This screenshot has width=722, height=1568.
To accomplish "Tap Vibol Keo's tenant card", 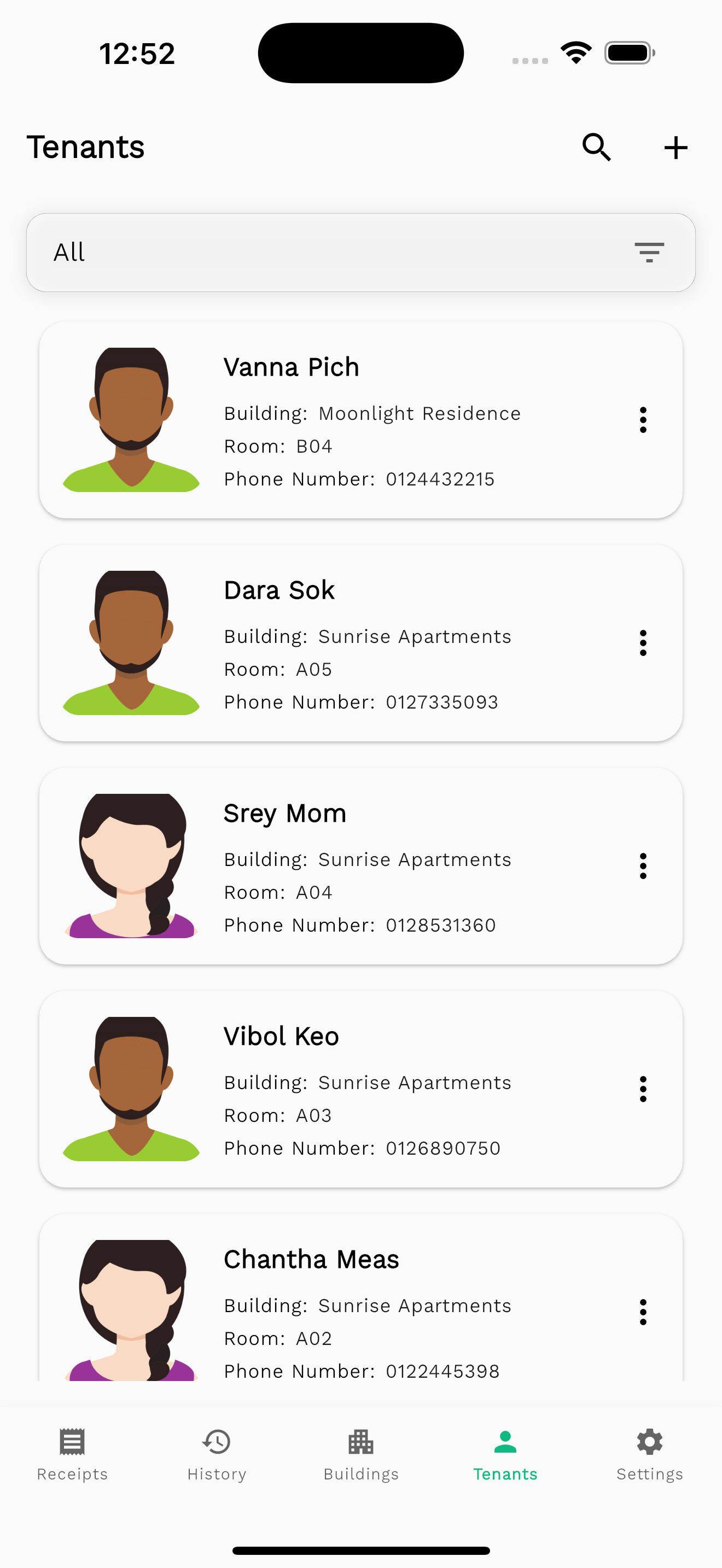I will (x=359, y=1089).
